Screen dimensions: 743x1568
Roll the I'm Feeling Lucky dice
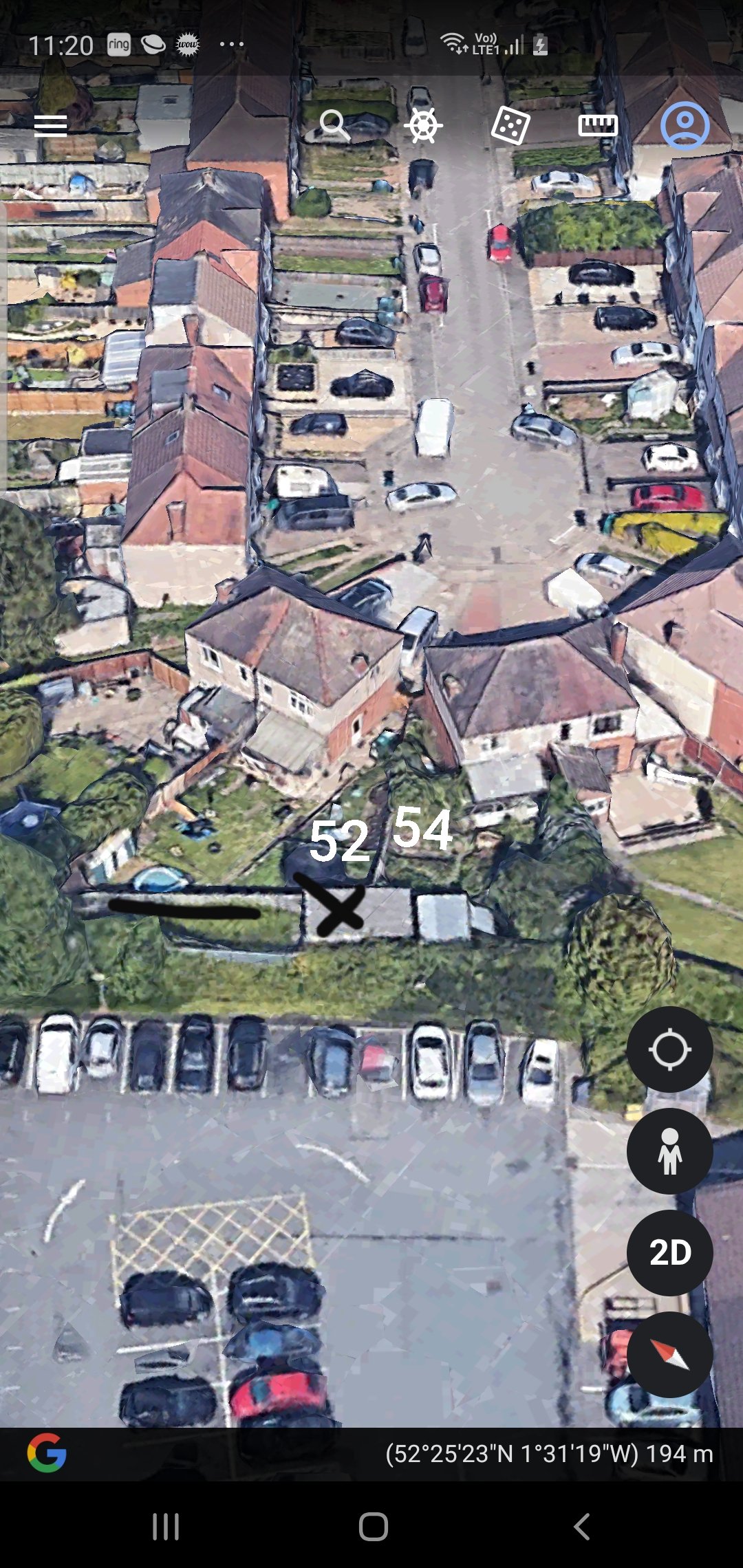[510, 125]
